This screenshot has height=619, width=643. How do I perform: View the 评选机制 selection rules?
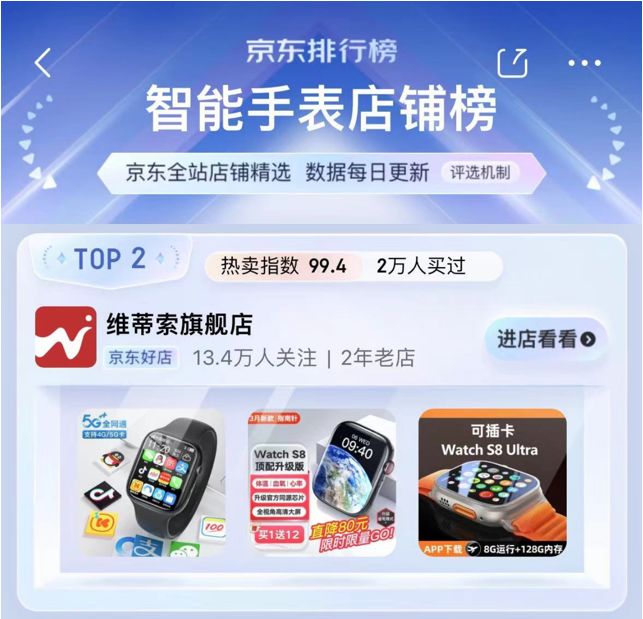[480, 172]
